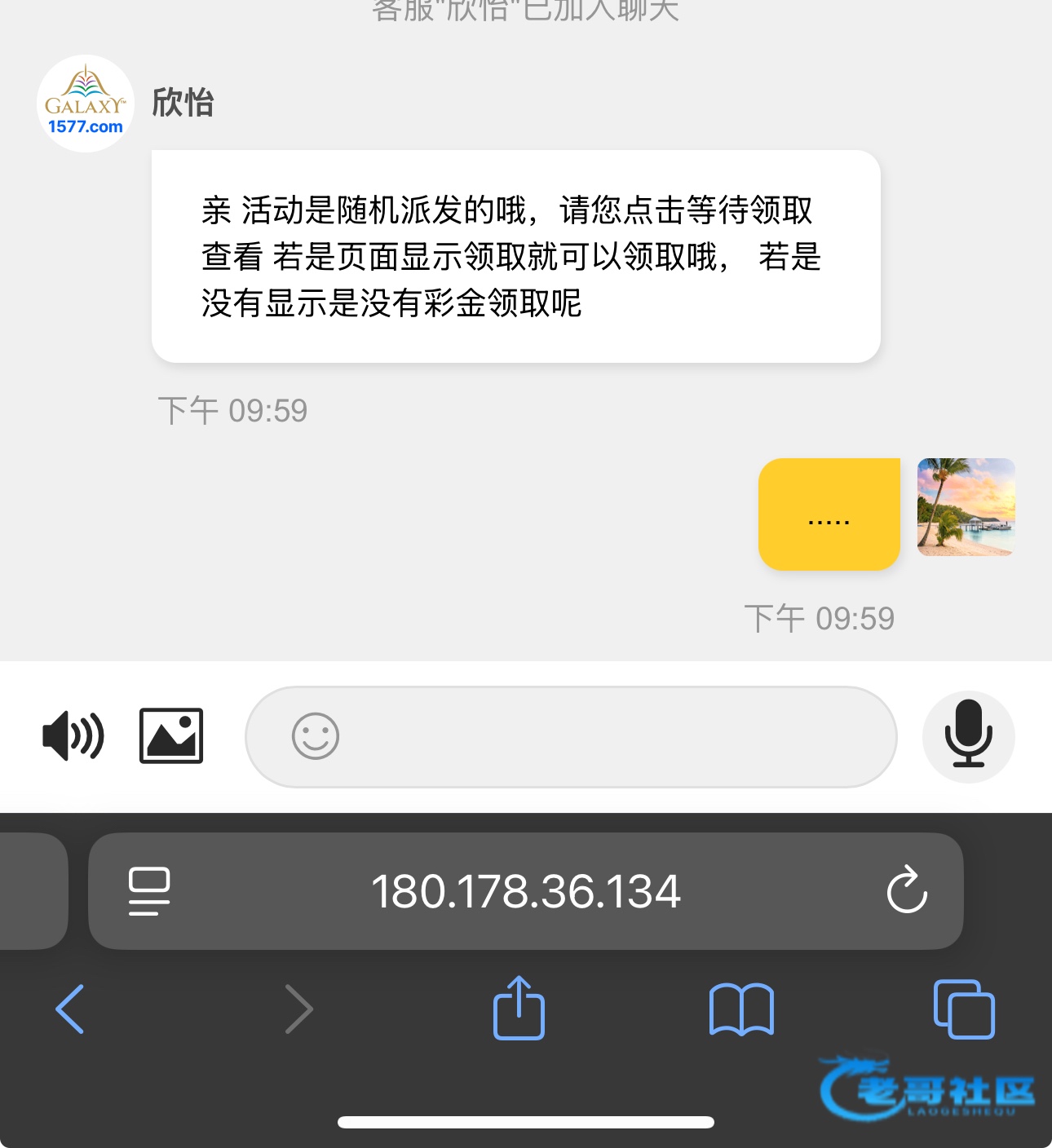Toggle the chat sound speaker icon
Image resolution: width=1052 pixels, height=1148 pixels.
click(x=73, y=736)
